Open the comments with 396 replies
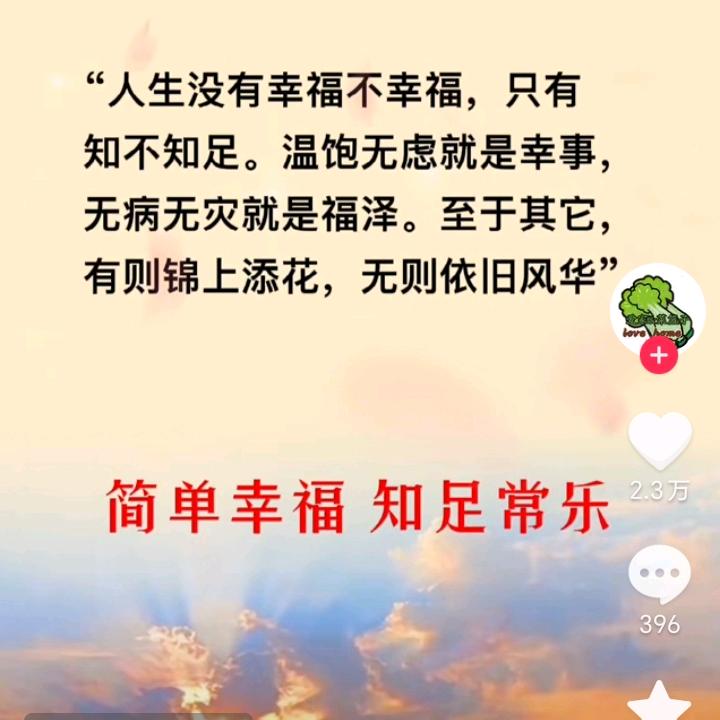Viewport: 720px width, 720px height. [x=659, y=577]
